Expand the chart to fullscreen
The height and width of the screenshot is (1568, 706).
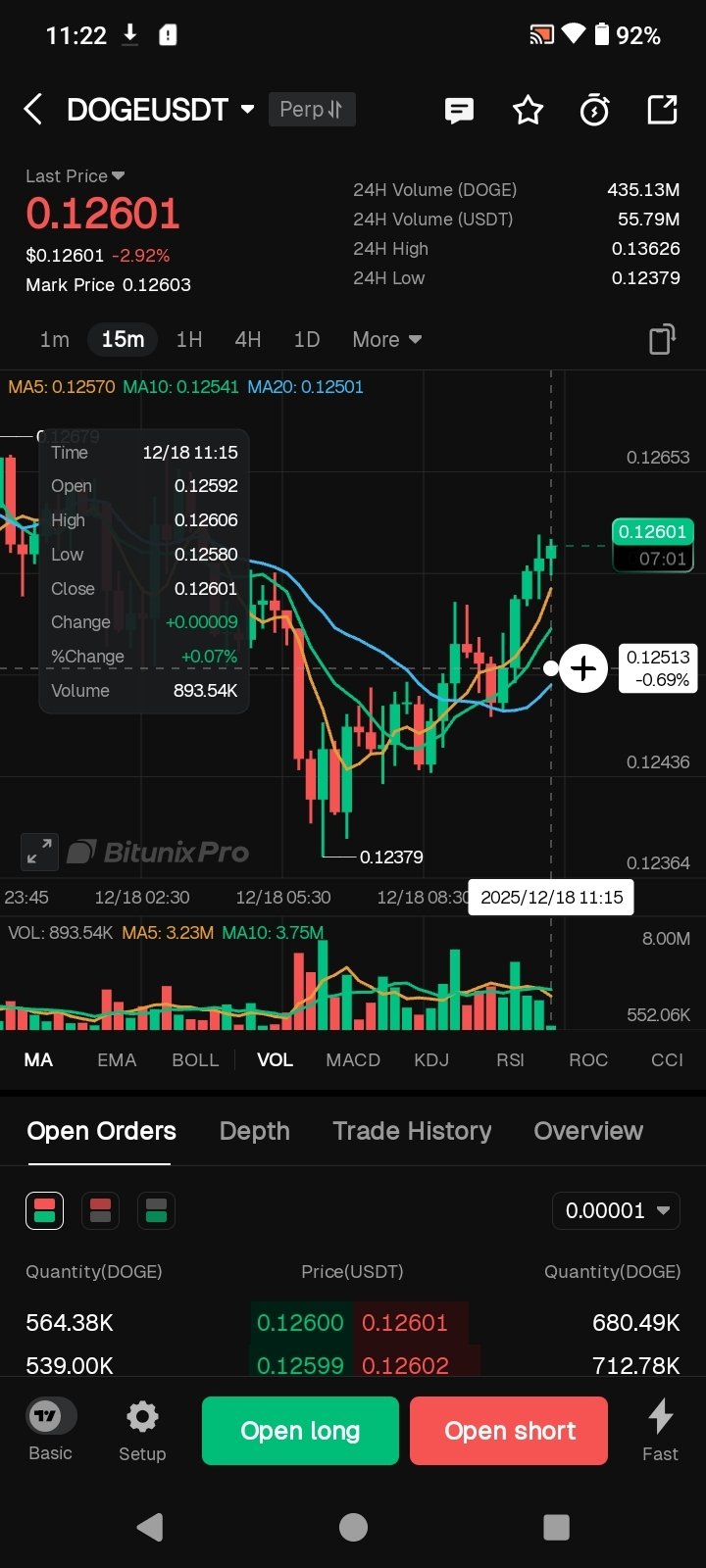(39, 852)
